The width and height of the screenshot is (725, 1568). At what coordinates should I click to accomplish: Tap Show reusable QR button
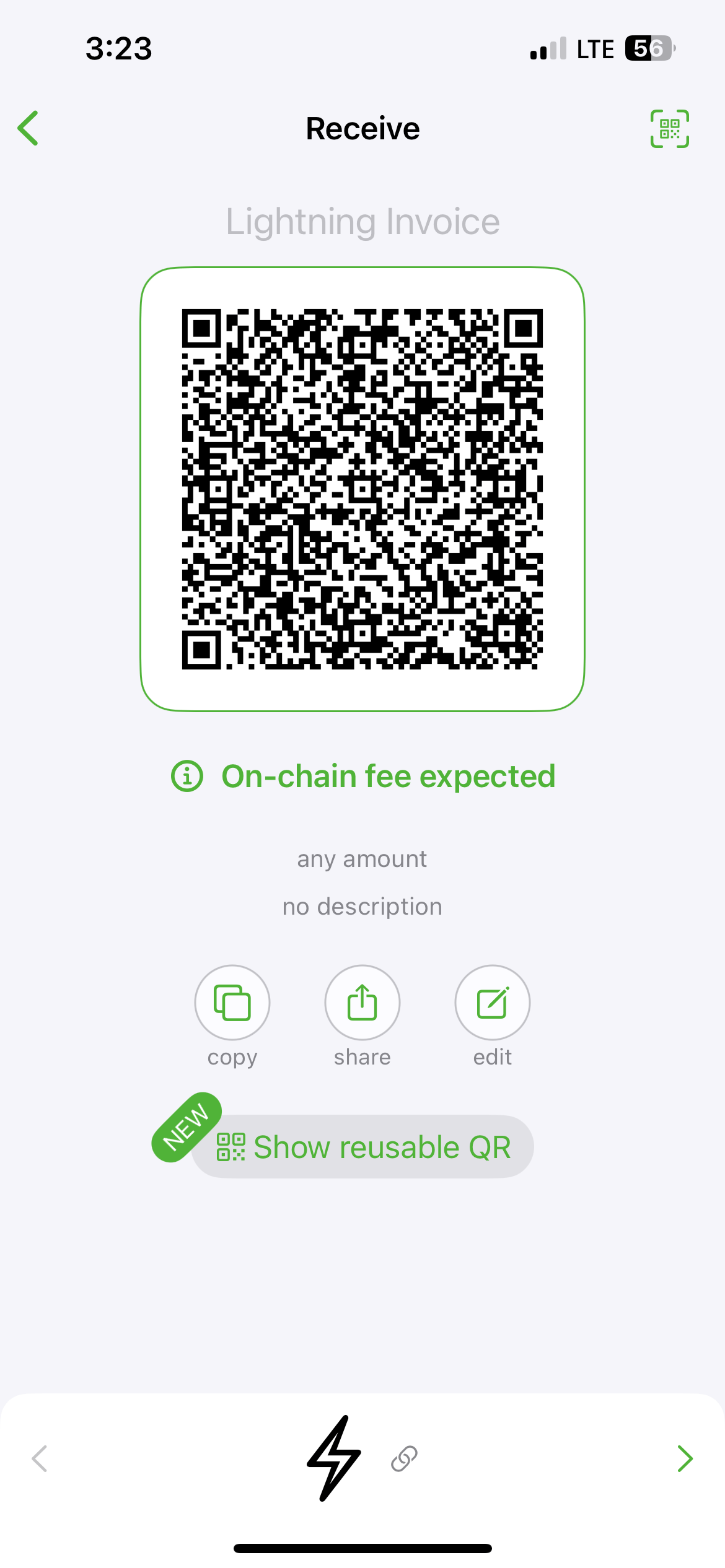click(363, 1147)
